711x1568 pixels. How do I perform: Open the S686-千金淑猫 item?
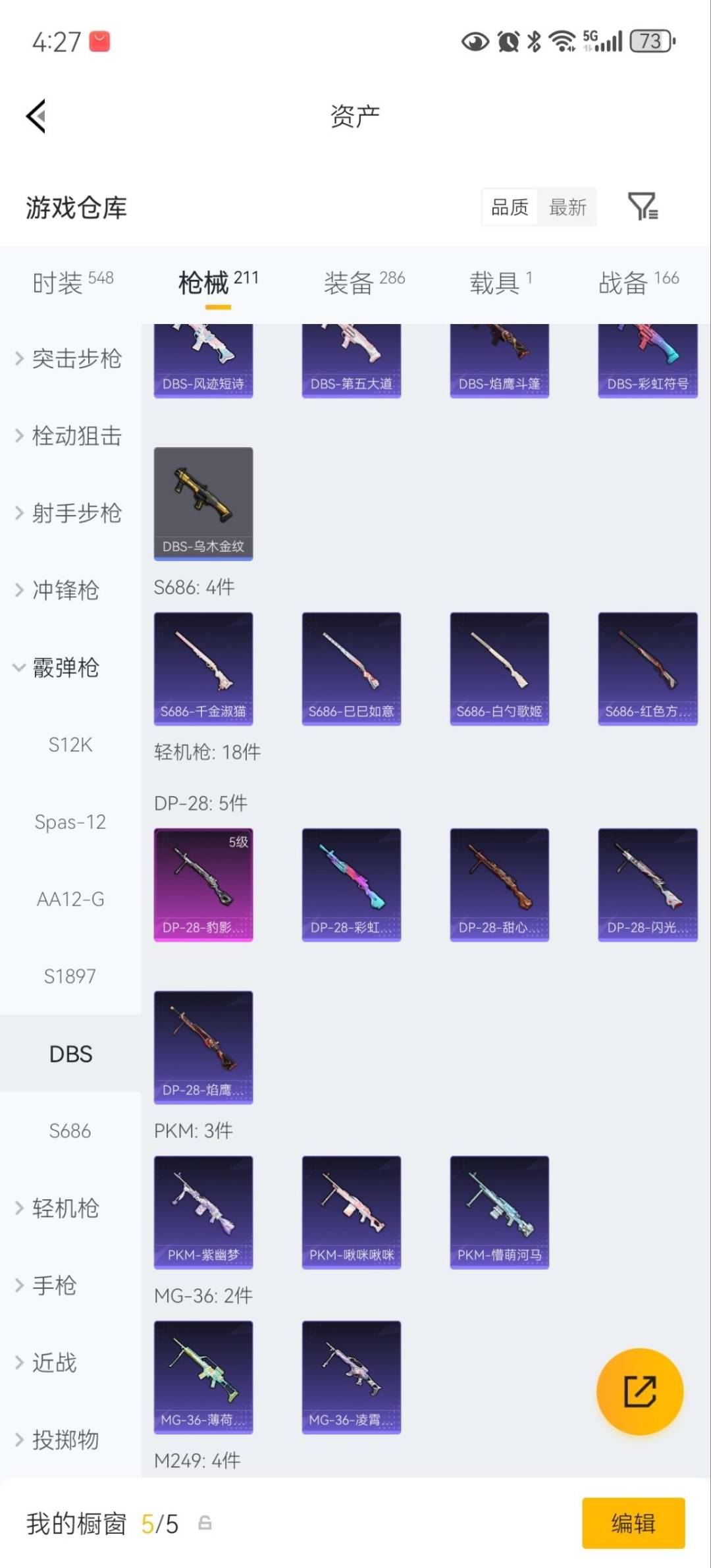pos(203,667)
